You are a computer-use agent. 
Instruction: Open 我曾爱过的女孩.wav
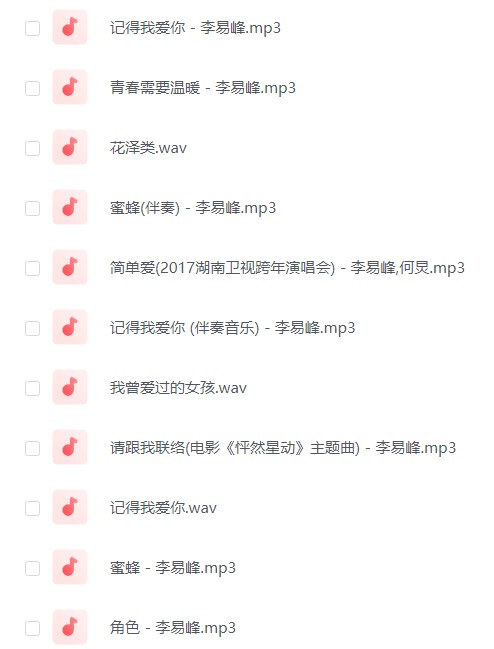click(178, 388)
